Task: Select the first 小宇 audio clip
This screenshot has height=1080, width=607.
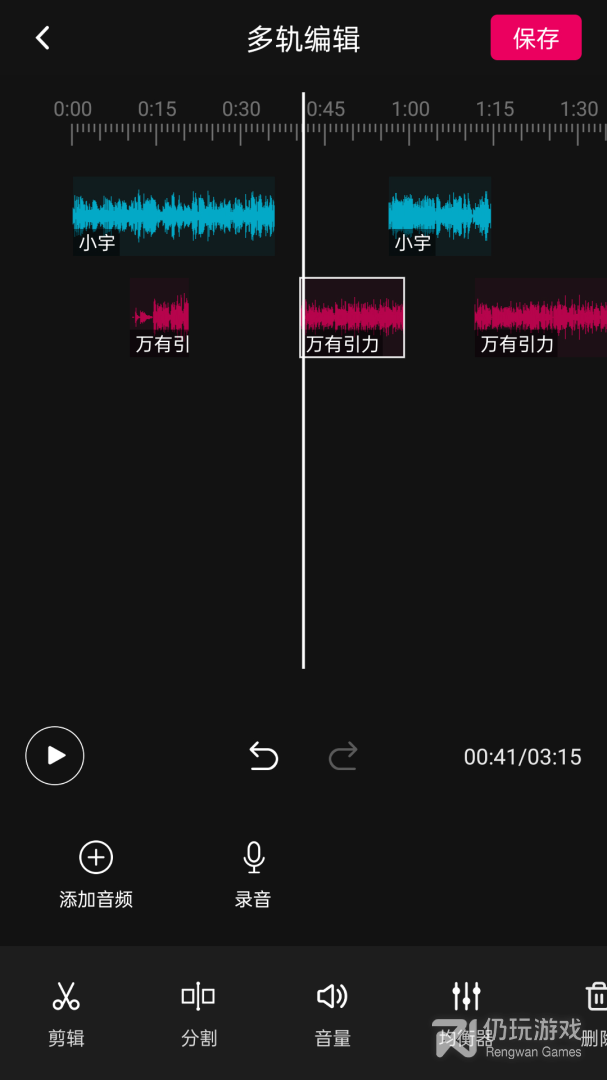Action: (x=174, y=216)
